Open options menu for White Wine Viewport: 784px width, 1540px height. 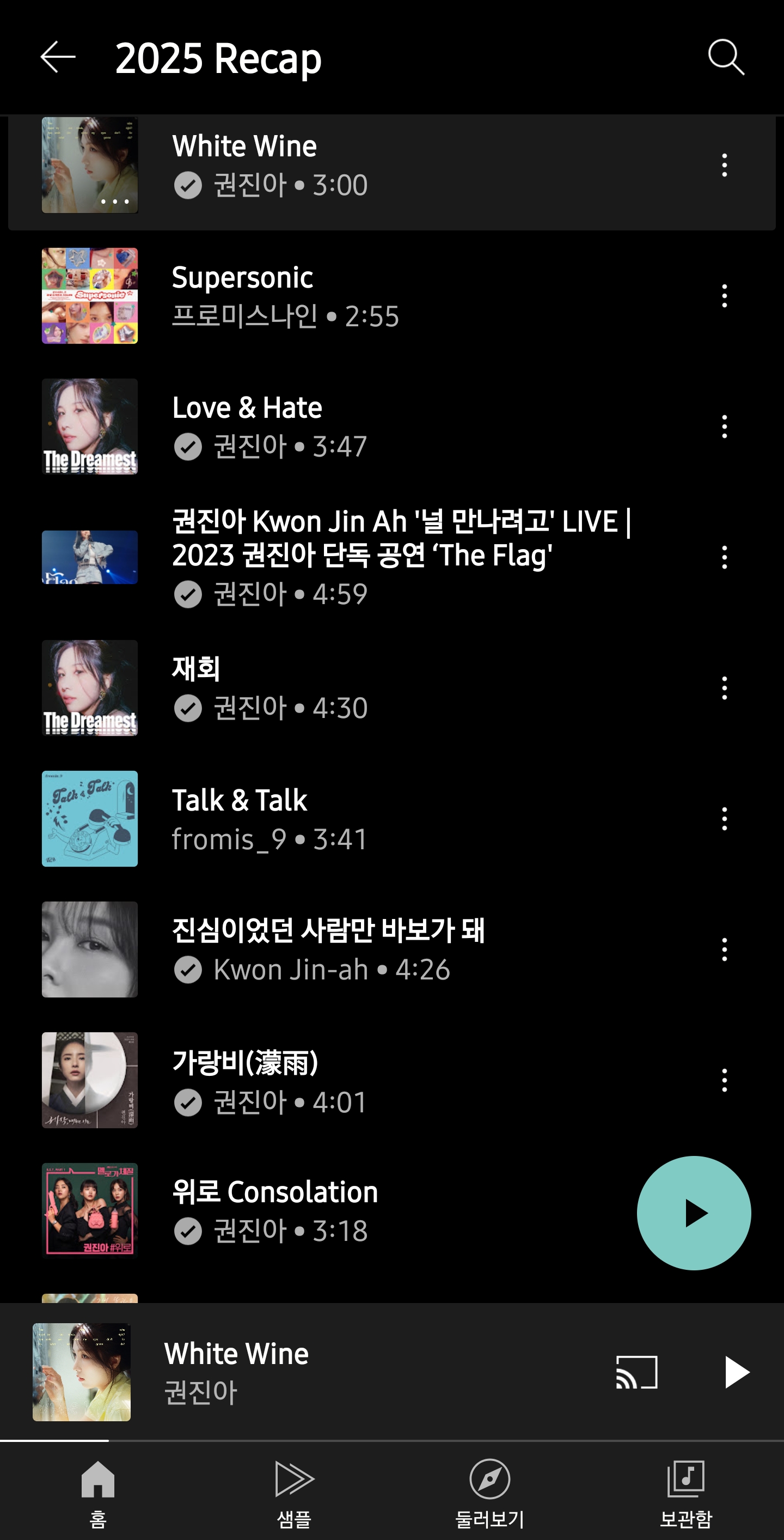tap(724, 165)
